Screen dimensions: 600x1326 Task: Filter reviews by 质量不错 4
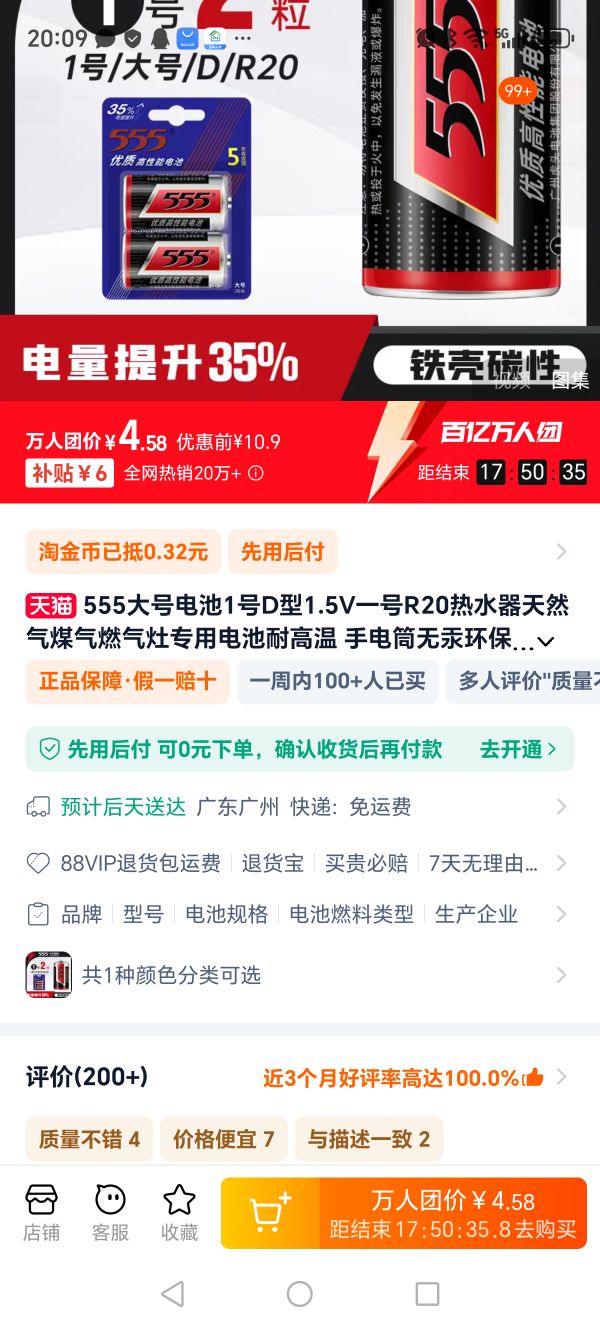tap(89, 1139)
